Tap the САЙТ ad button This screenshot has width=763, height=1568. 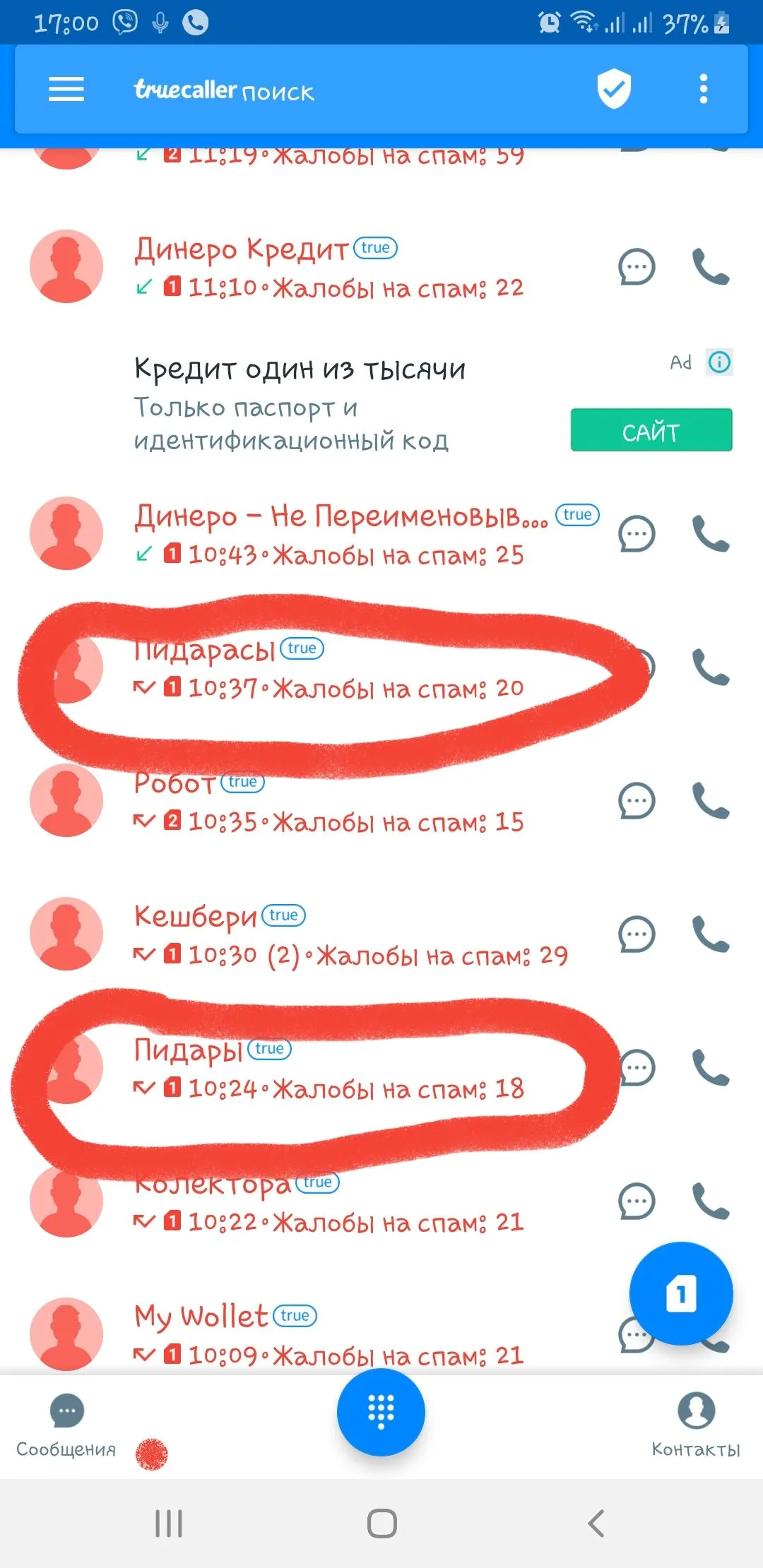[651, 430]
